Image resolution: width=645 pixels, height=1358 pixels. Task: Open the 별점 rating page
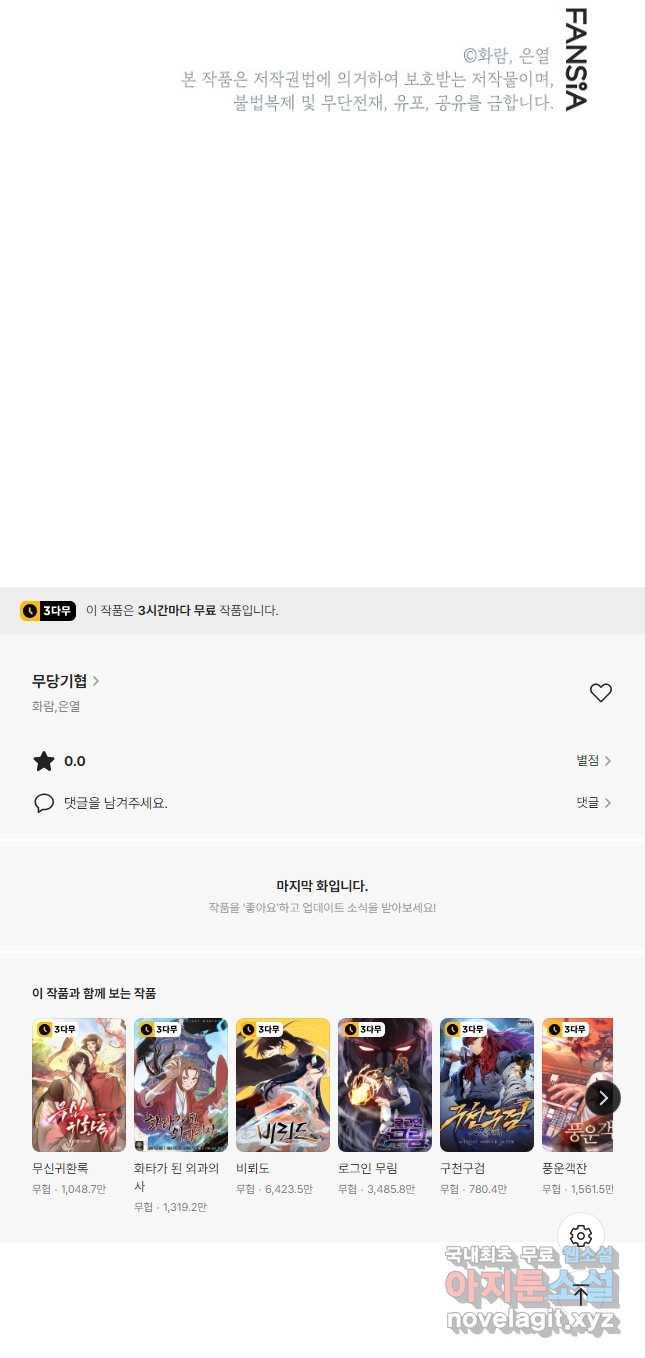coord(593,761)
